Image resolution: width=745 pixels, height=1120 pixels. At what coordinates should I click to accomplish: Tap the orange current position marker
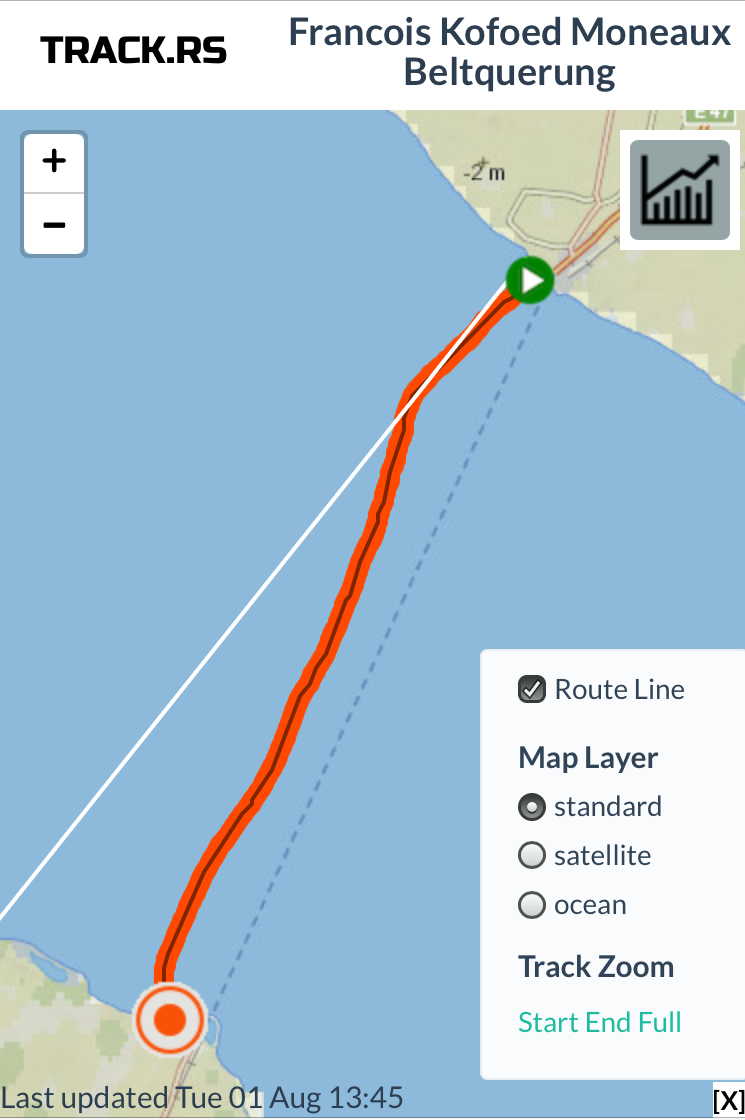(x=170, y=1020)
